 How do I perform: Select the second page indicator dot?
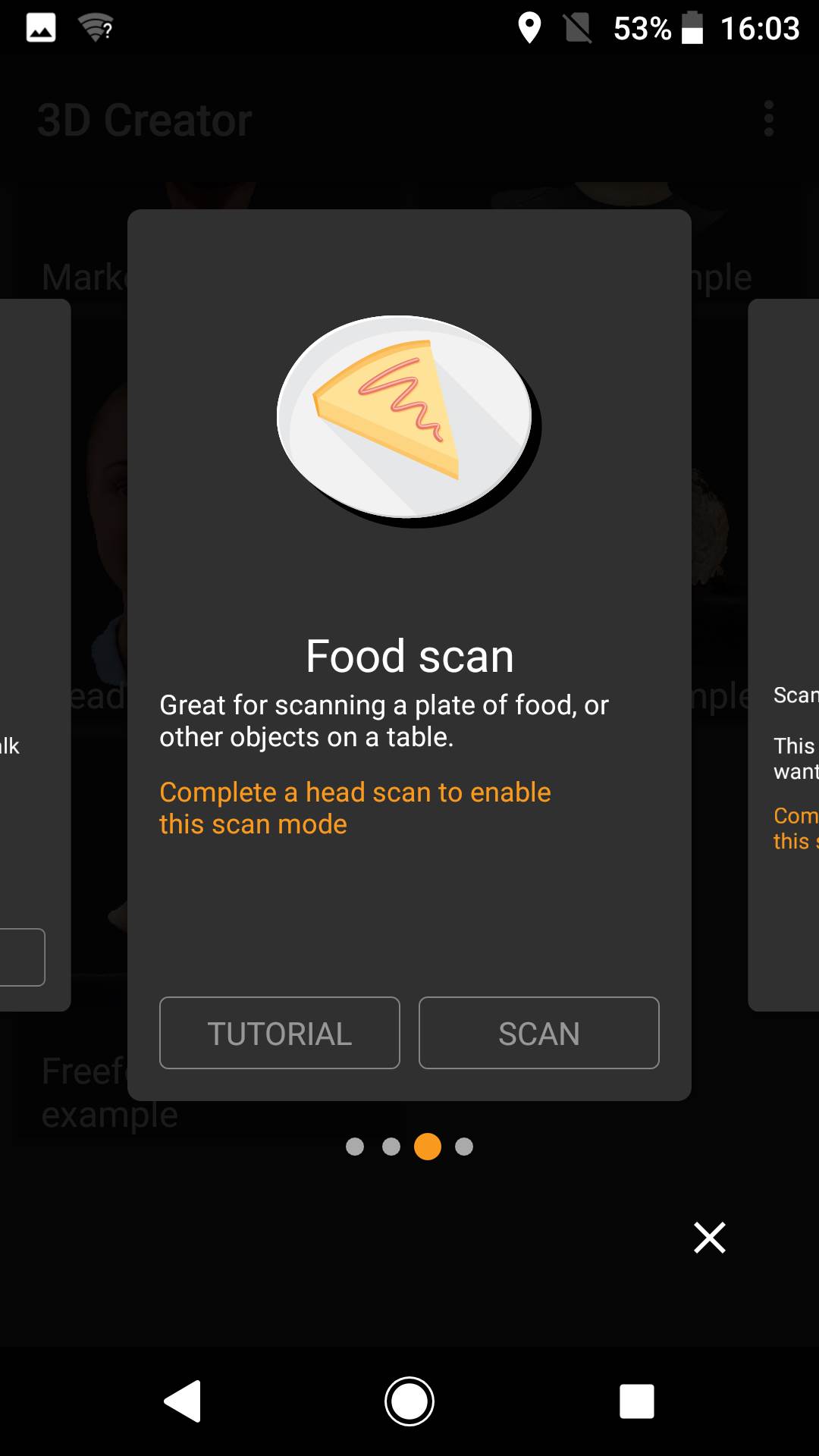click(x=391, y=1147)
